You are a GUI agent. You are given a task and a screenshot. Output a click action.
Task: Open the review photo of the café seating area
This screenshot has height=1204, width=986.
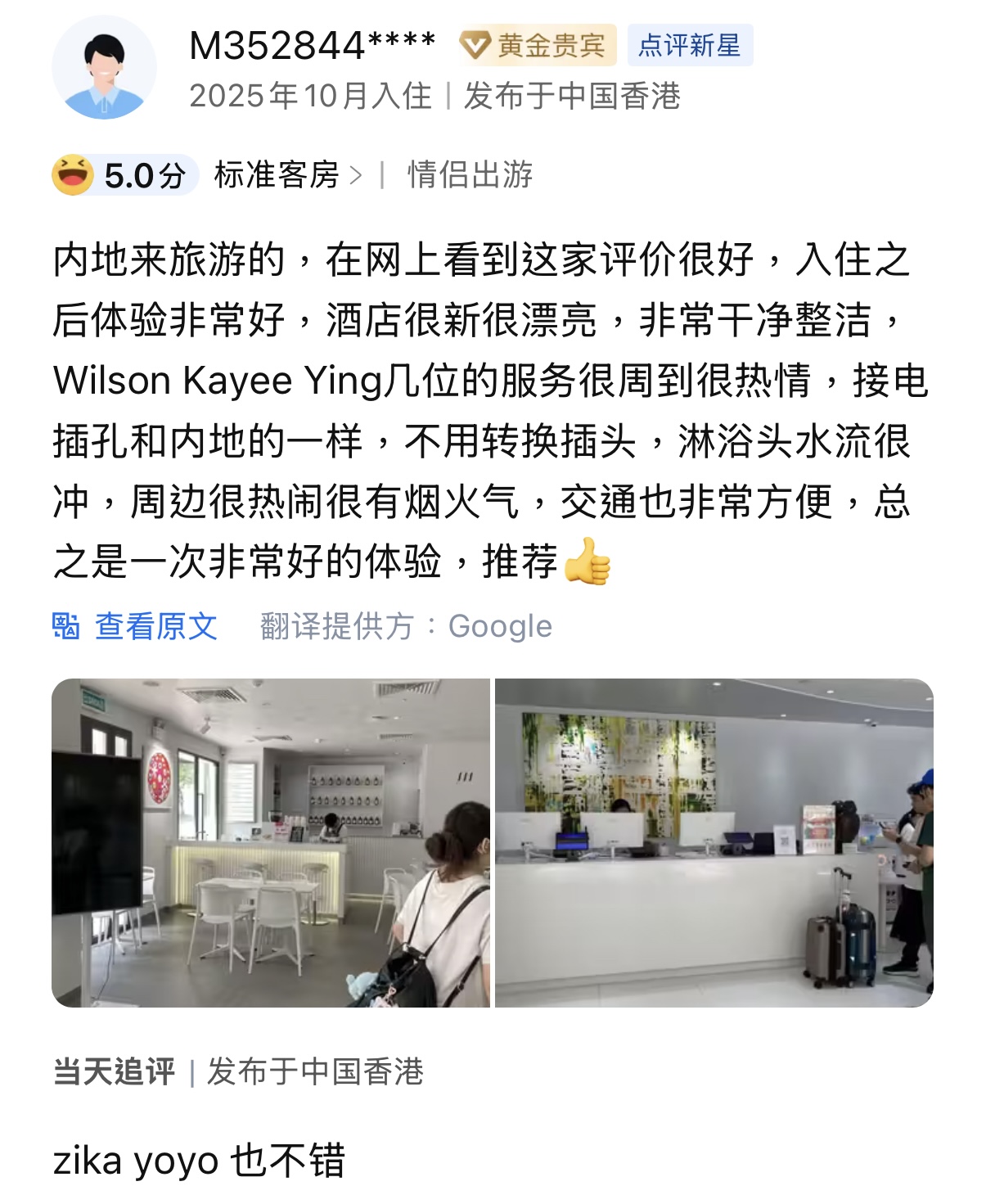coord(271,842)
